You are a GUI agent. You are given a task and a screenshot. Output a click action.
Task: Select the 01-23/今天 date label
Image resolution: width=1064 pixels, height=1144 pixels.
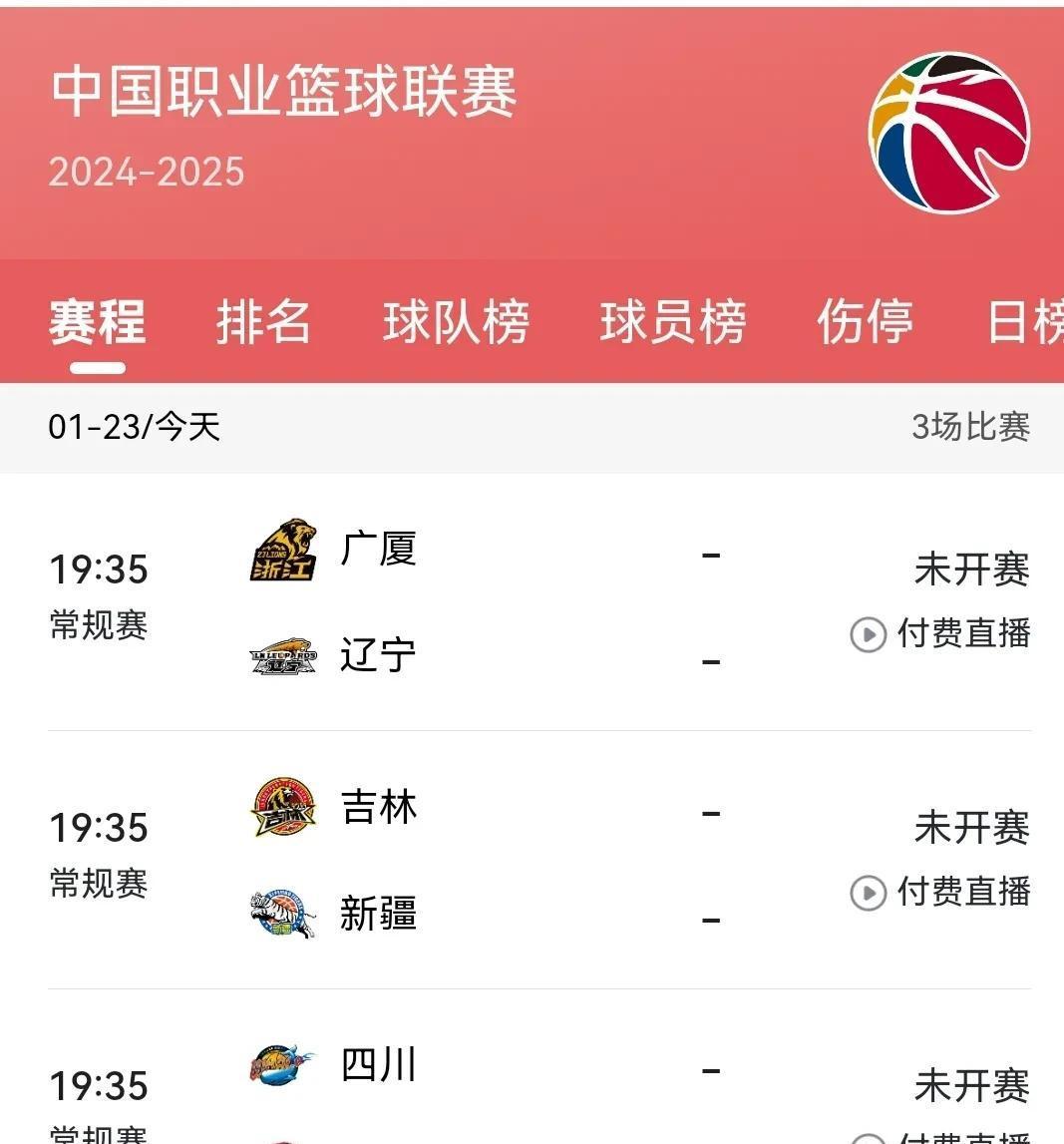point(136,428)
